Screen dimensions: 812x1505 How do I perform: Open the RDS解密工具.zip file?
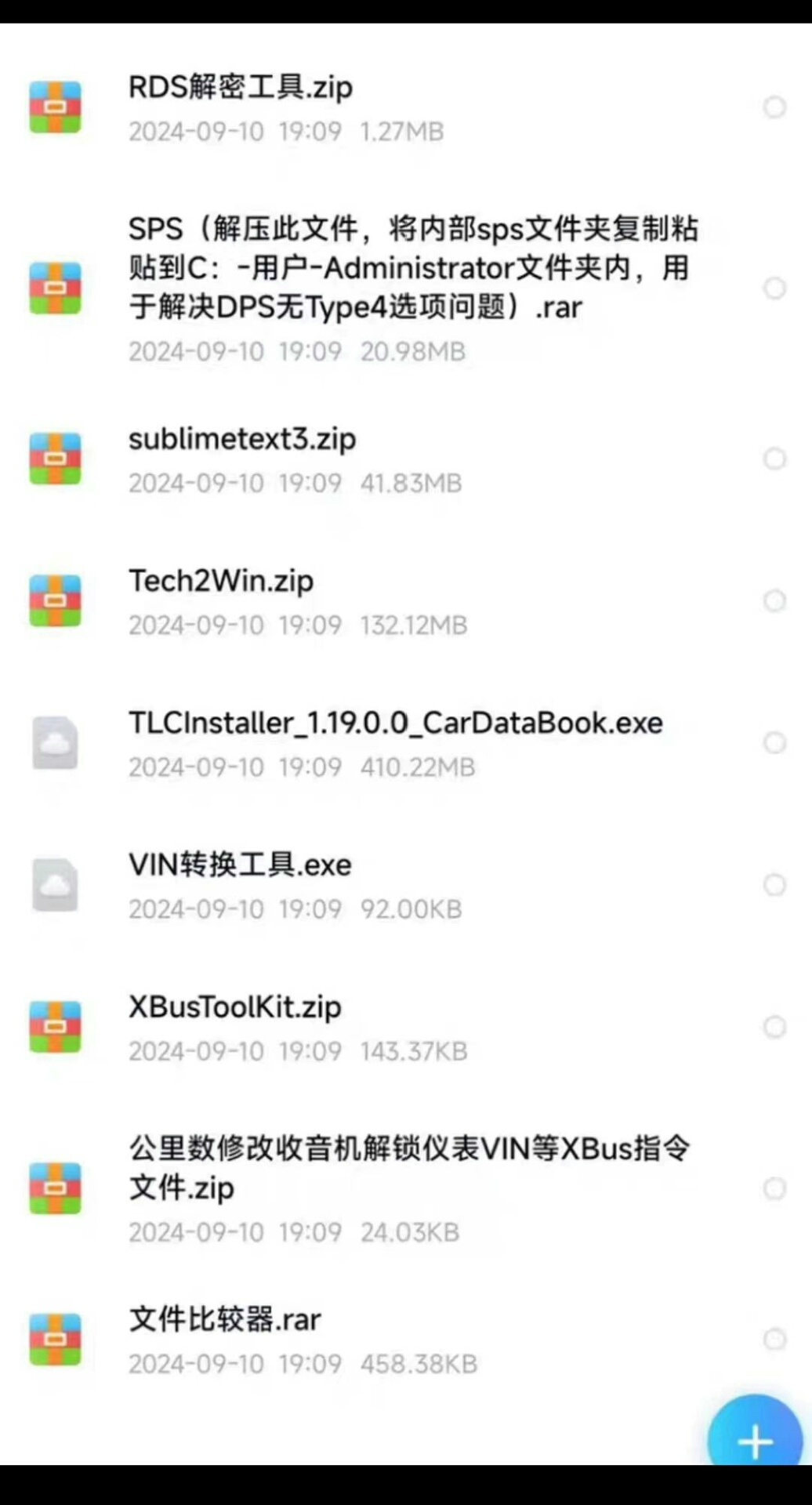(241, 88)
